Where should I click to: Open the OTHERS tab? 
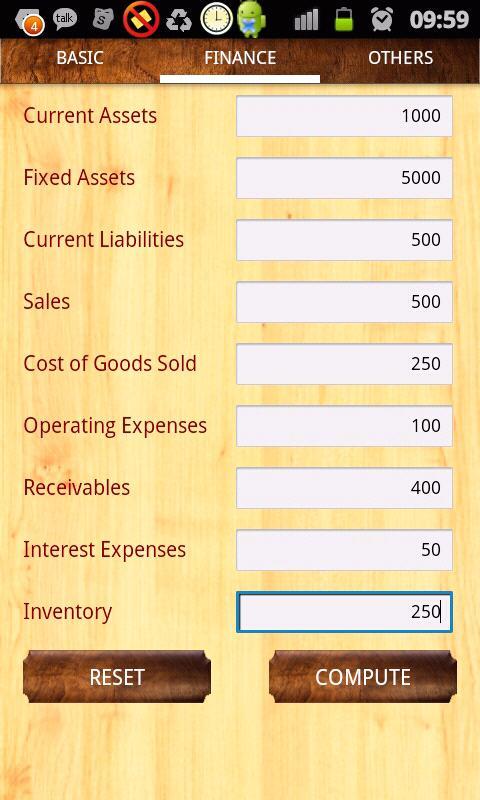(400, 58)
